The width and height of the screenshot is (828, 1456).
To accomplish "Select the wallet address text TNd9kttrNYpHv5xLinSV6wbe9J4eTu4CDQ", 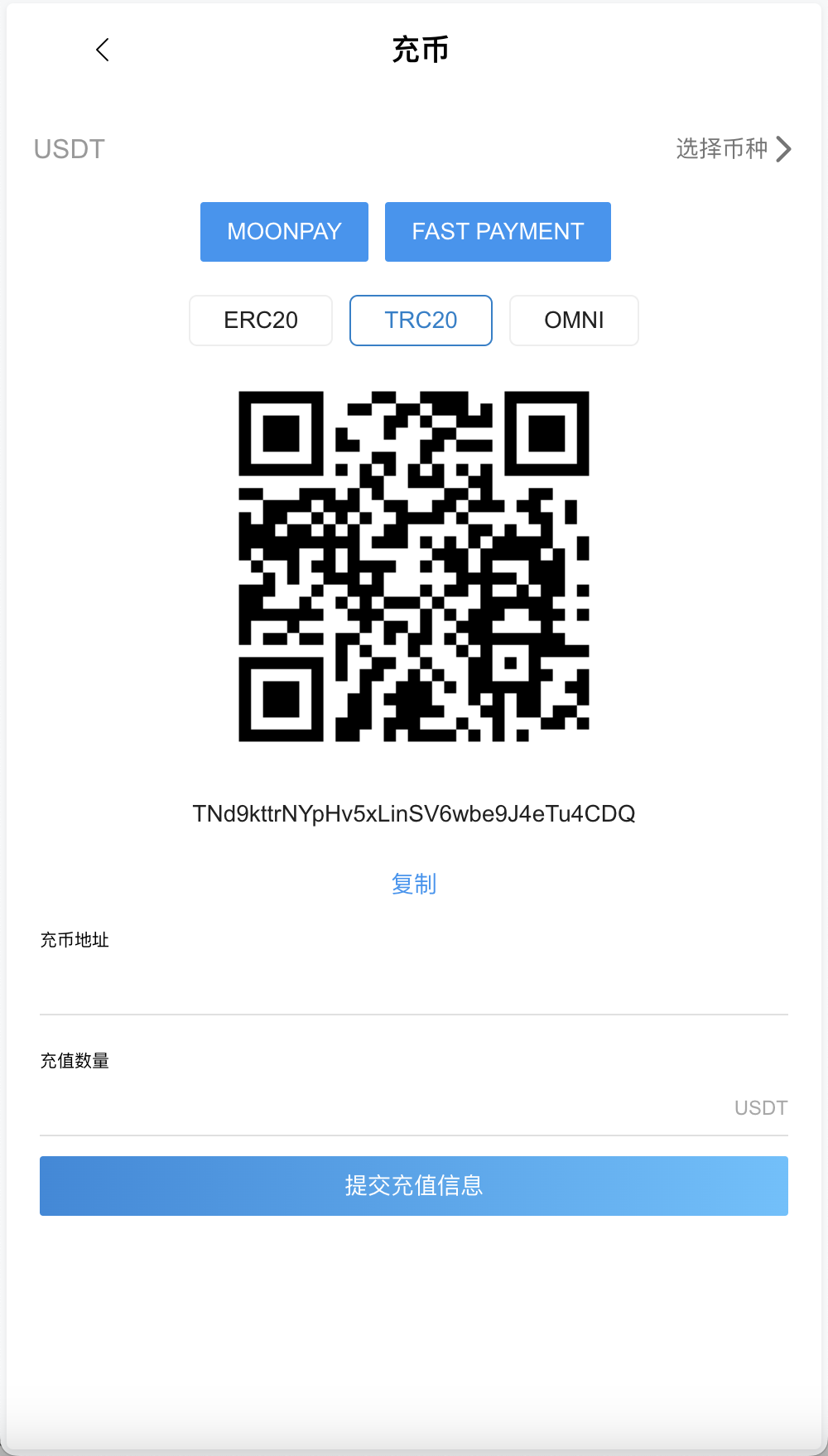I will (x=414, y=814).
